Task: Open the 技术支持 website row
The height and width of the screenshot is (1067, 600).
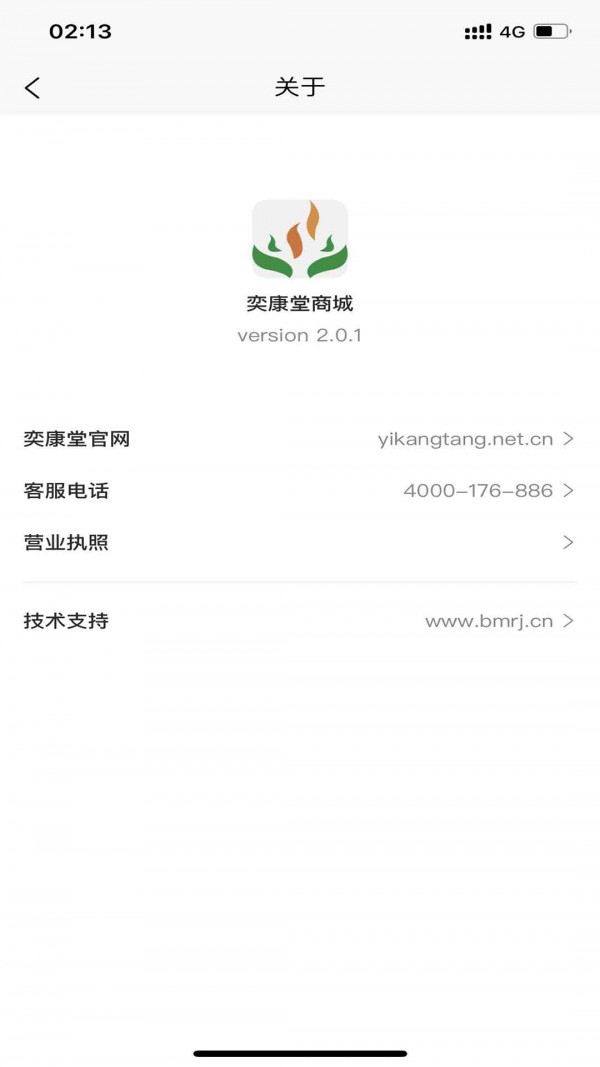Action: click(300, 621)
